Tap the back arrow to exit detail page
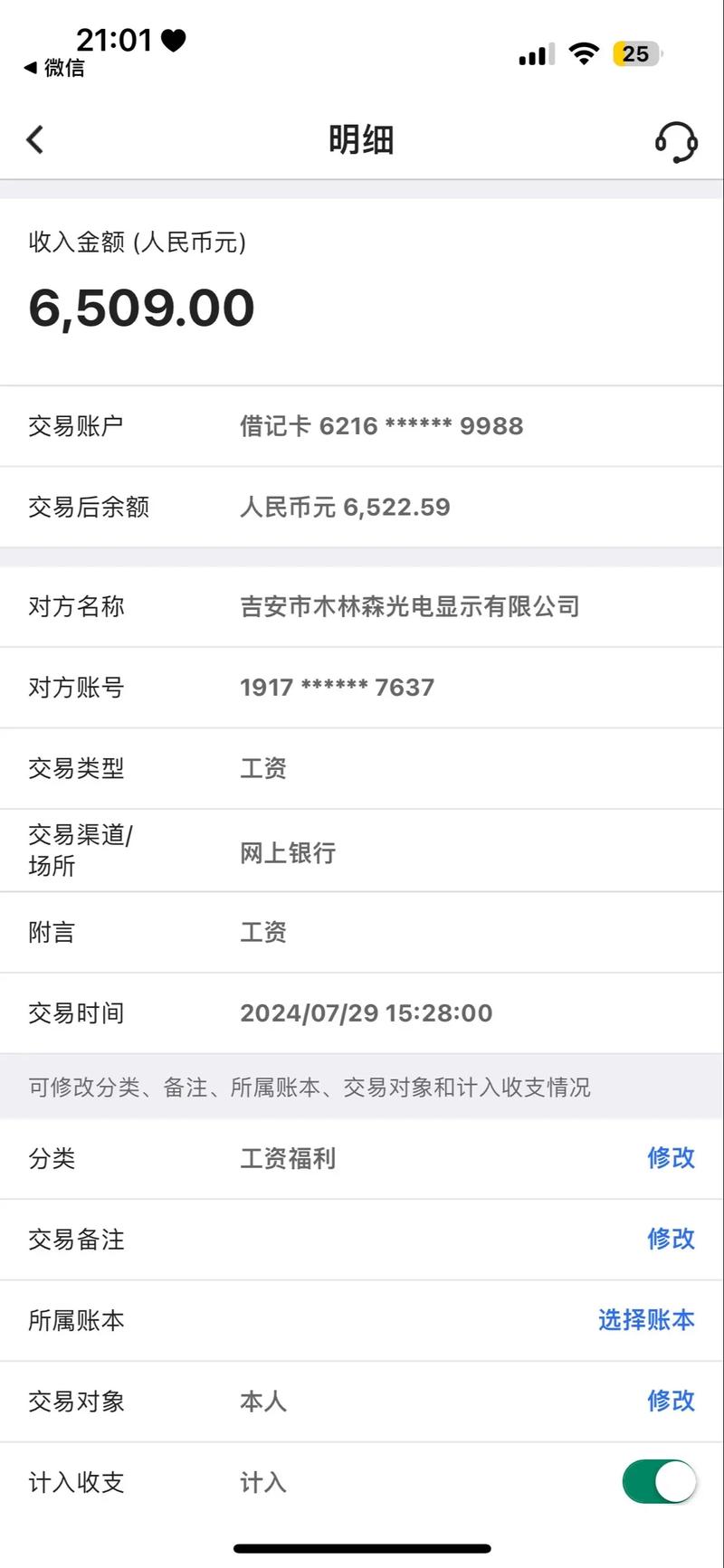Image resolution: width=724 pixels, height=1568 pixels. coord(34,140)
